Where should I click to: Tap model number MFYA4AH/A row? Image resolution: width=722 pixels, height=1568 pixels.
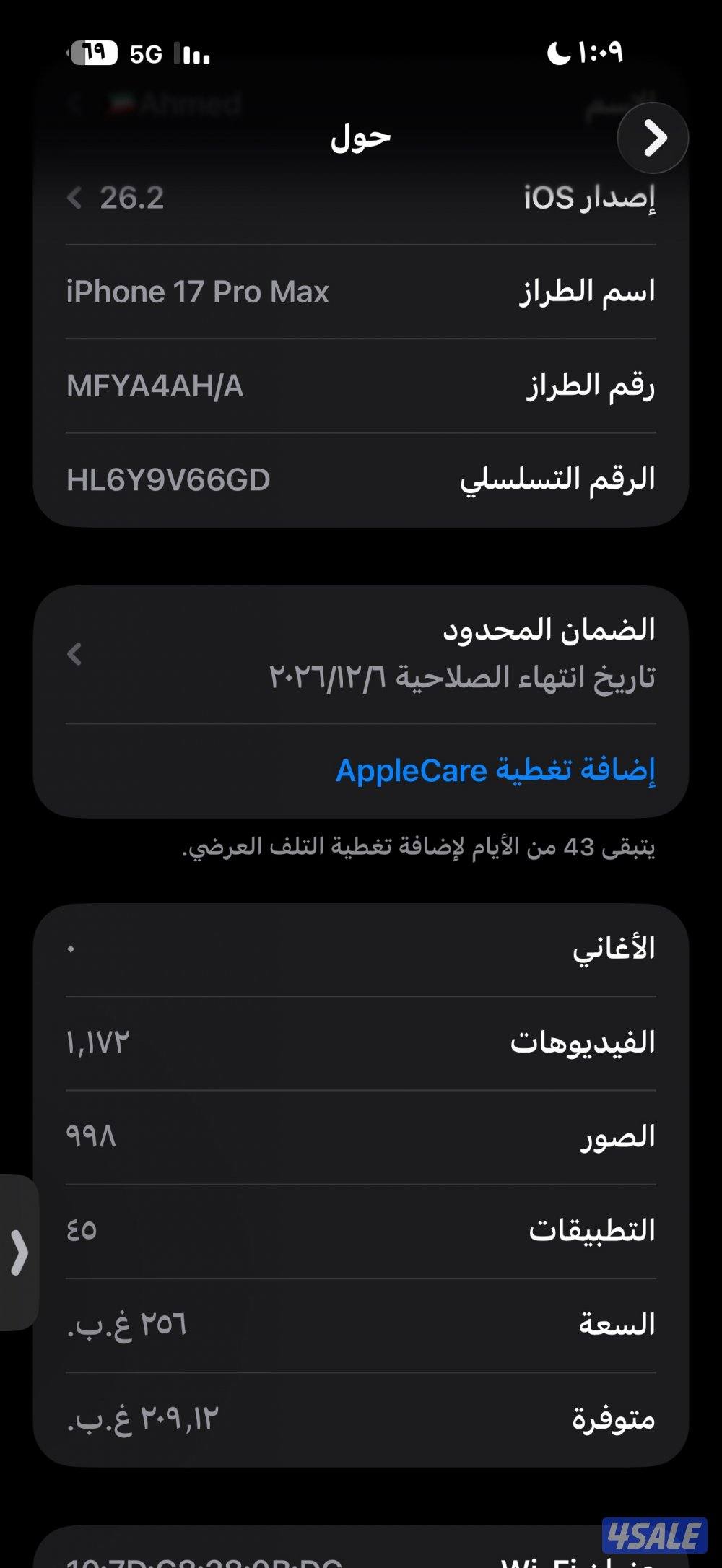click(x=361, y=384)
